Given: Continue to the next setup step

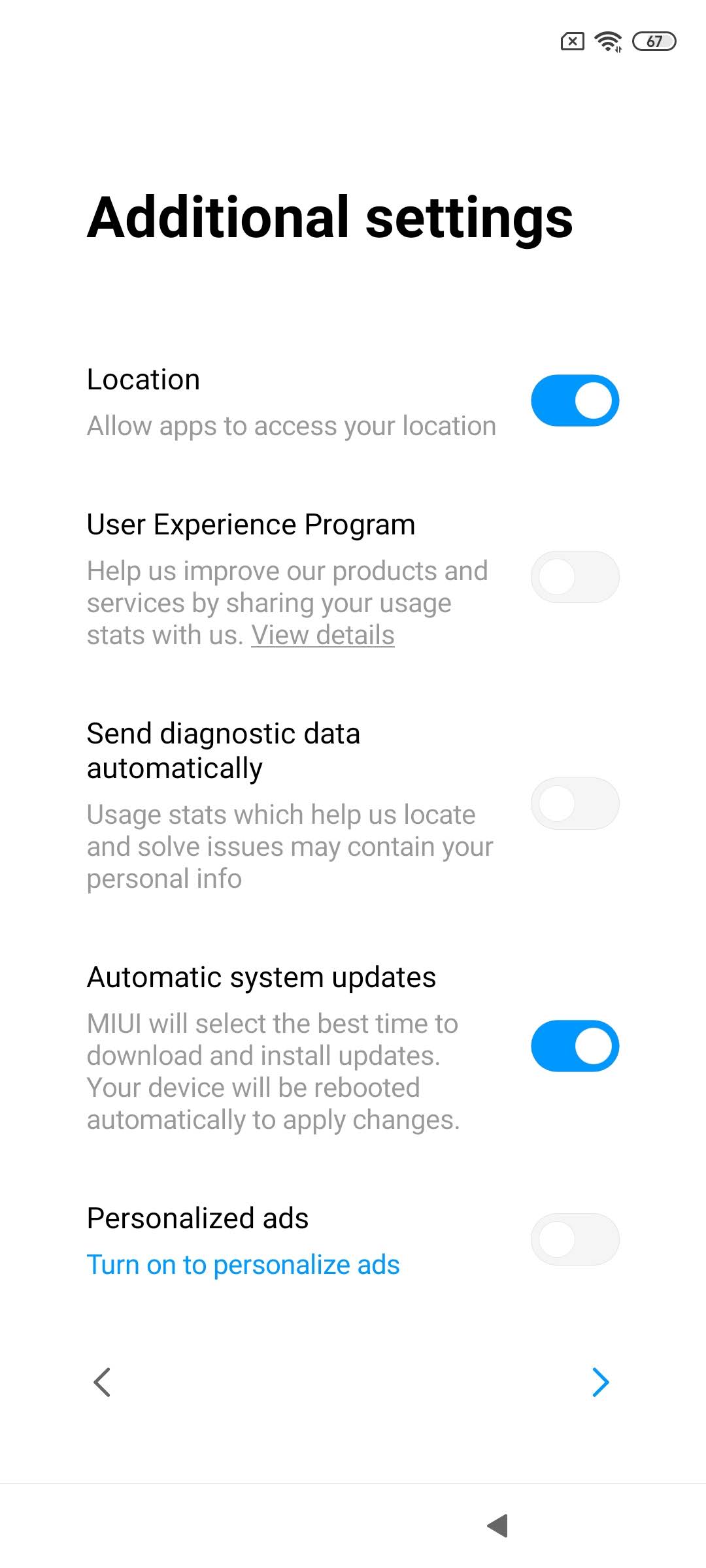Looking at the screenshot, I should pyautogui.click(x=600, y=1382).
